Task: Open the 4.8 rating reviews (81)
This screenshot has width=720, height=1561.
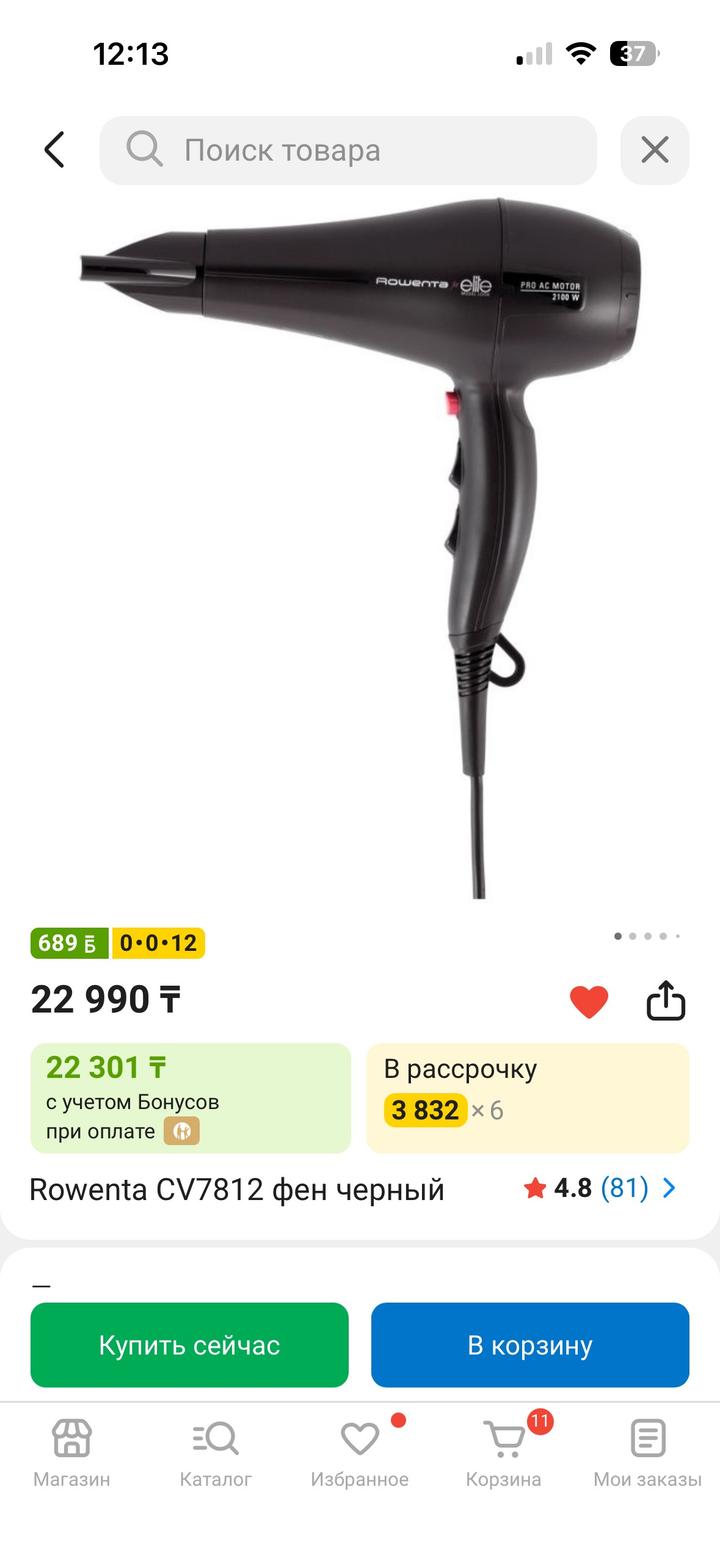Action: [600, 1188]
